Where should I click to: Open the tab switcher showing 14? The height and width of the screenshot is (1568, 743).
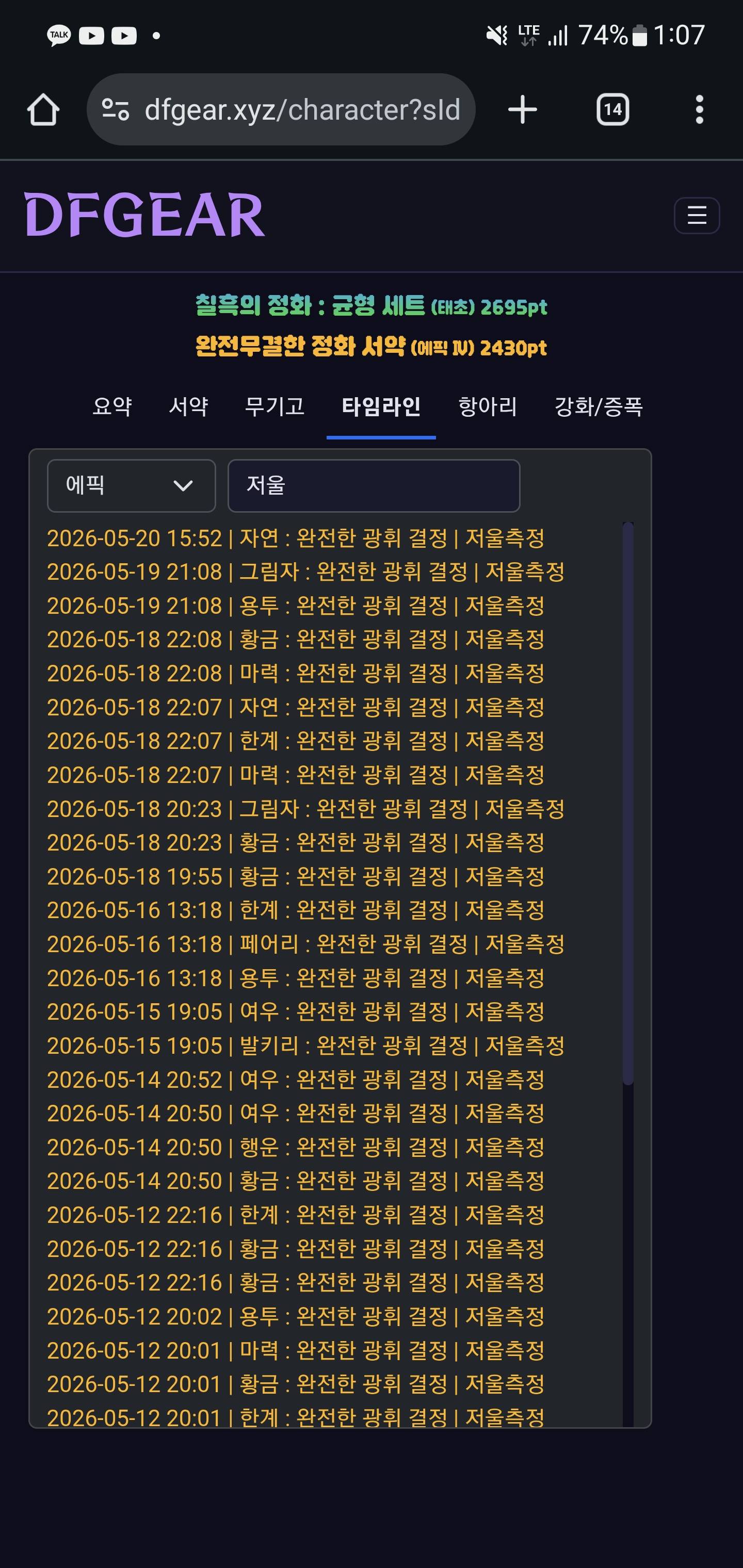pyautogui.click(x=612, y=110)
